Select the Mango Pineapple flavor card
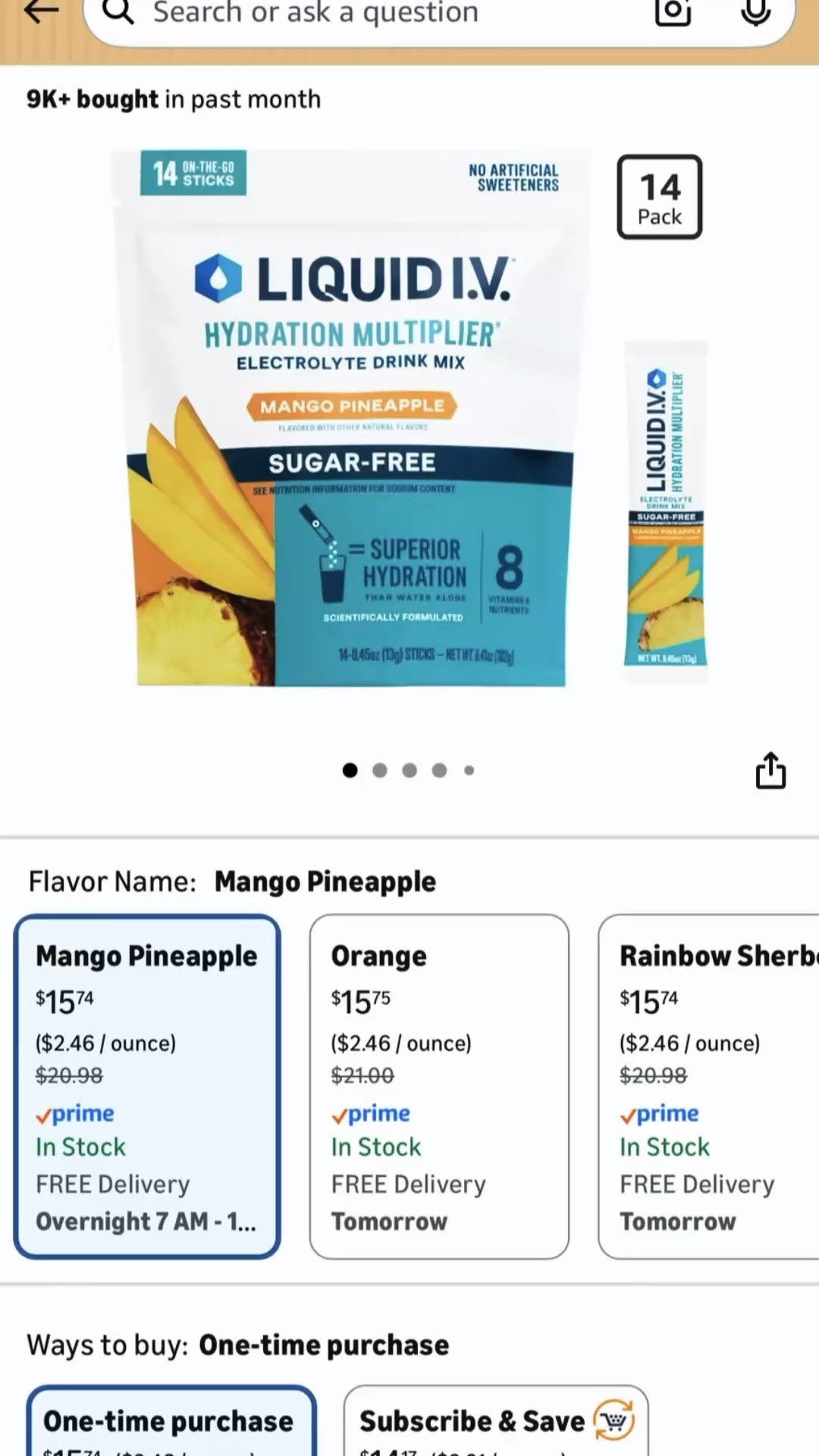Screen dimensions: 819x1456 pos(147,1086)
